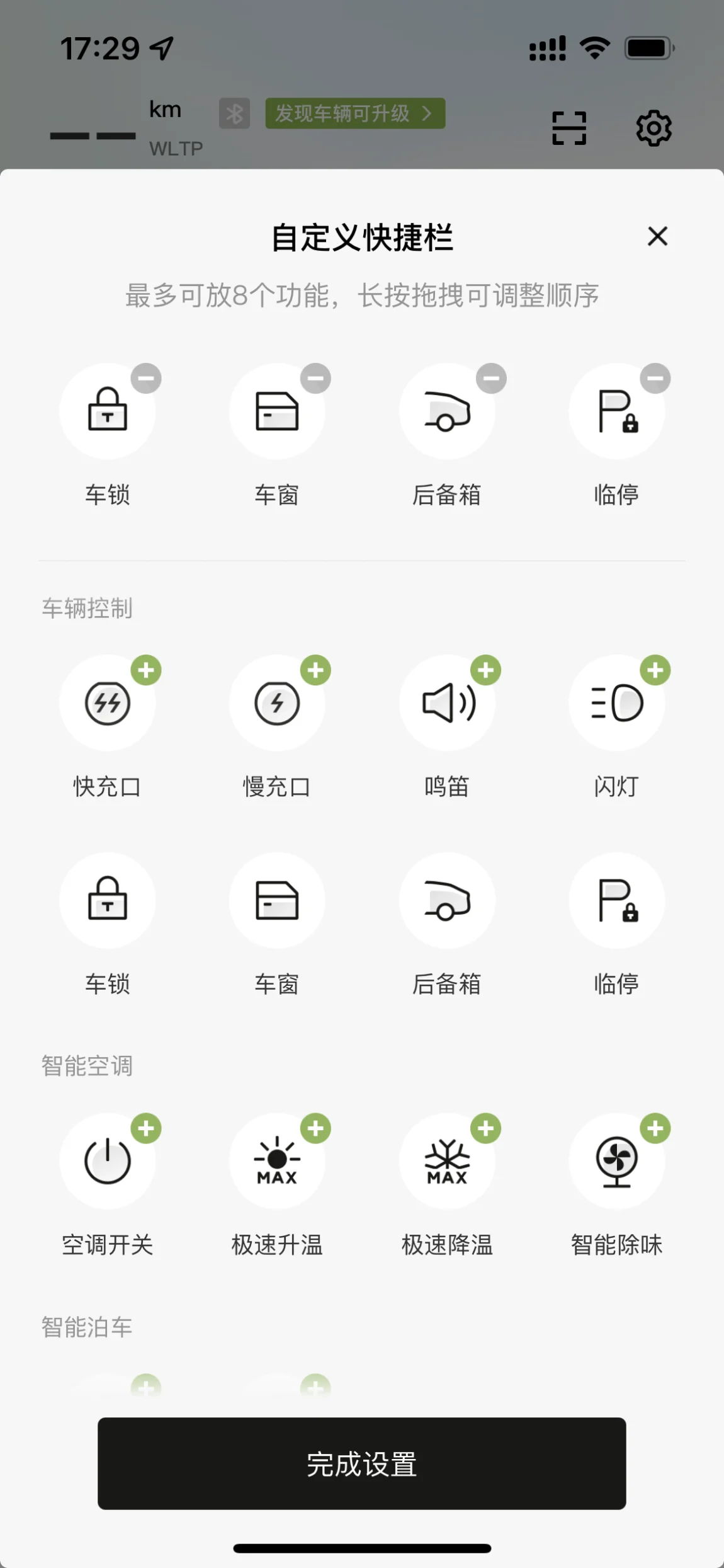724x1568 pixels.
Task: Add 极速升温 to the shortcut bar
Action: pyautogui.click(x=315, y=1128)
